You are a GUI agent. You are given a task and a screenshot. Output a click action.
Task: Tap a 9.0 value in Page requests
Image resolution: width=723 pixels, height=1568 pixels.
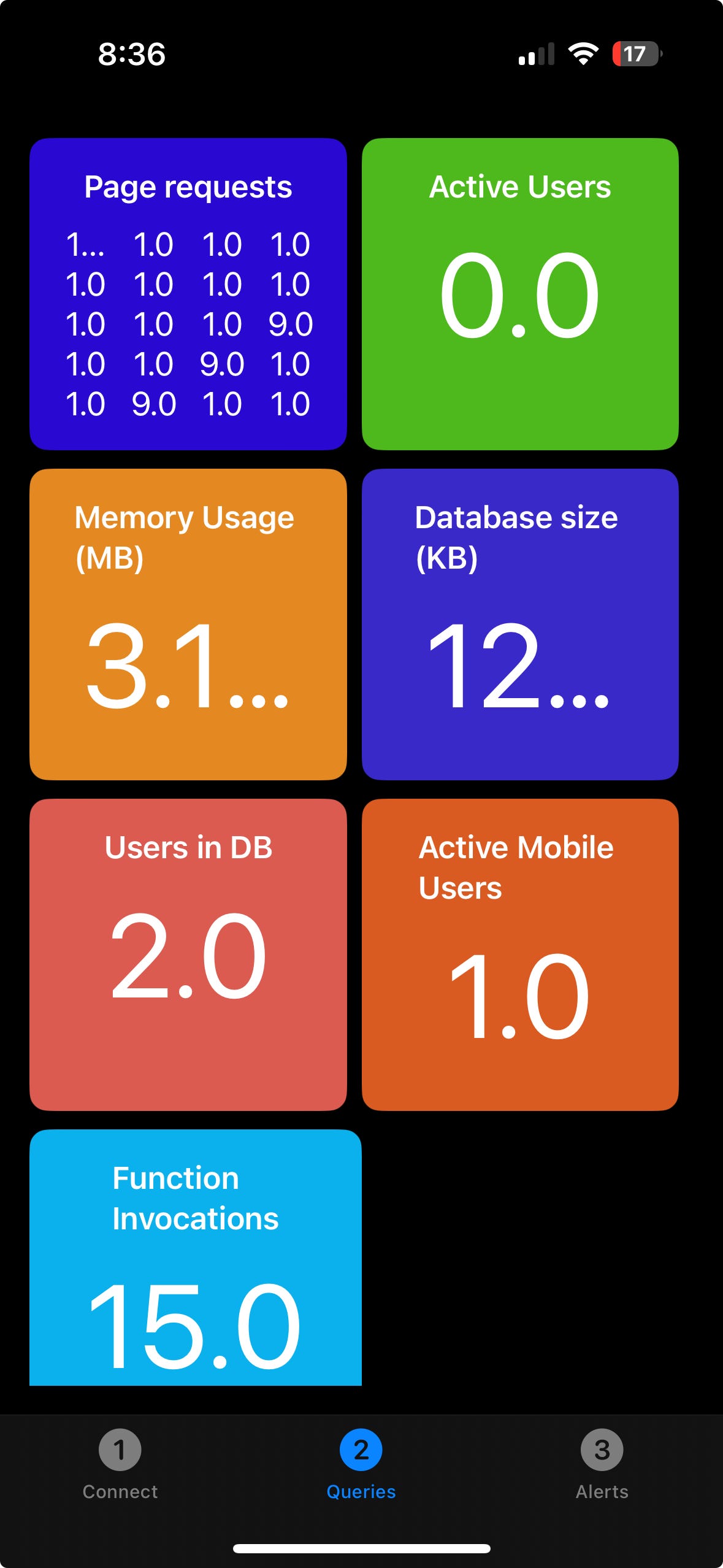click(293, 323)
